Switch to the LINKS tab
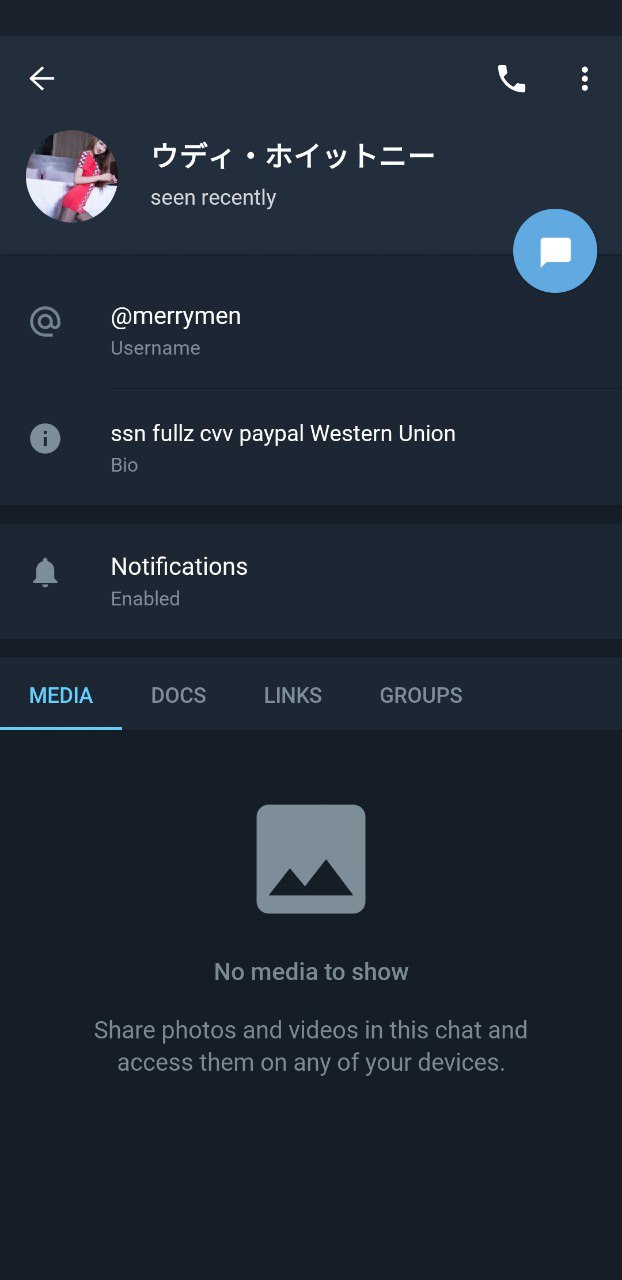622x1280 pixels. (x=293, y=696)
